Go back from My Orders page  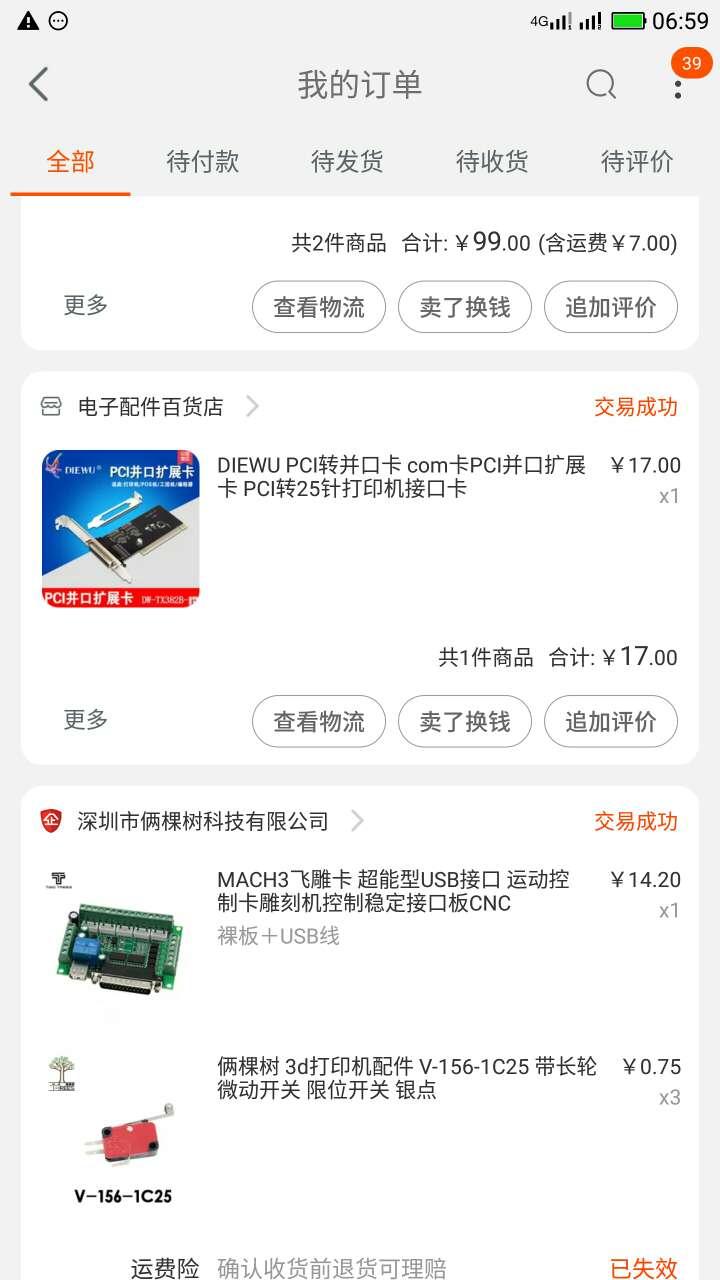39,85
